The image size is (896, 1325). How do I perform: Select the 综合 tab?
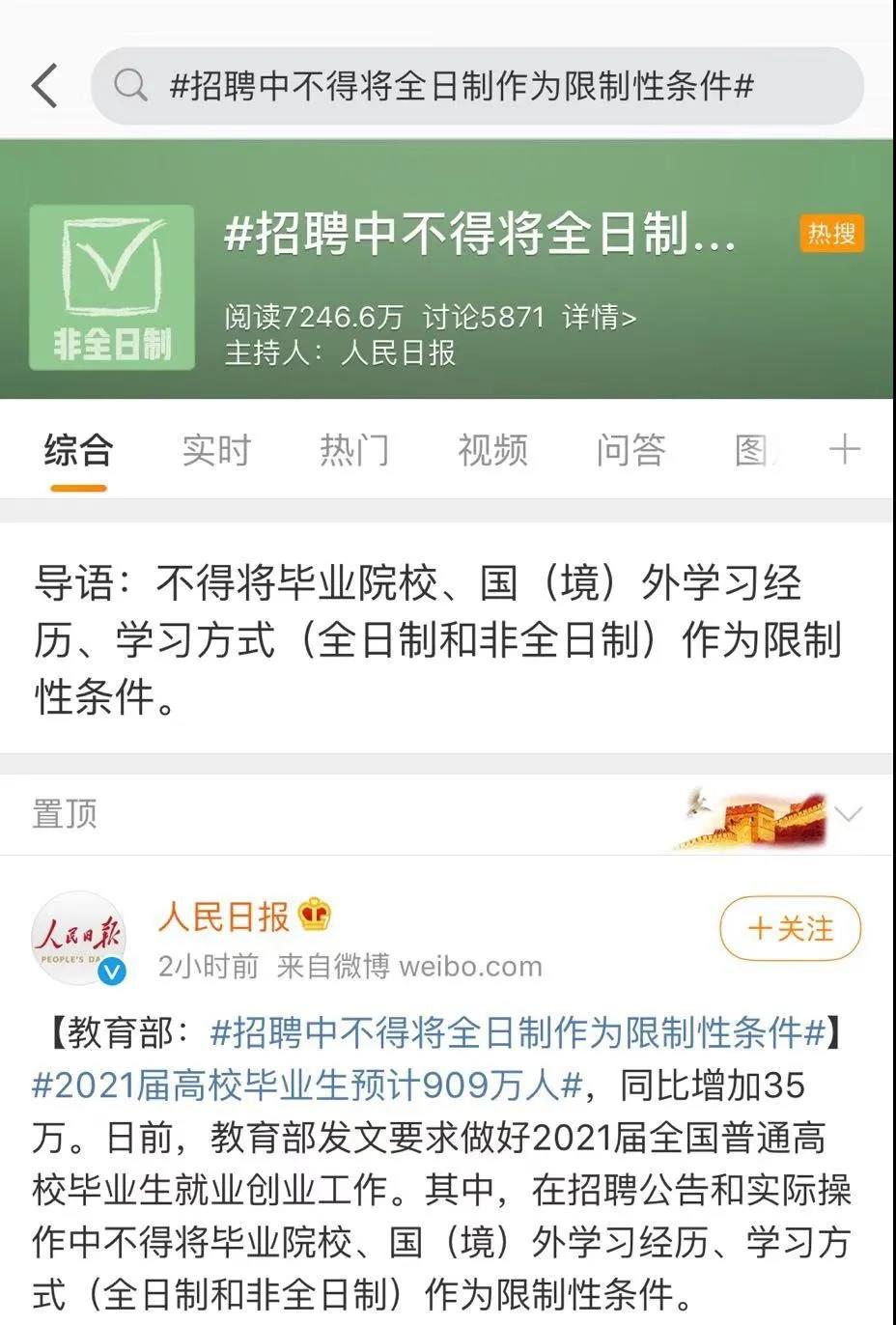point(78,451)
